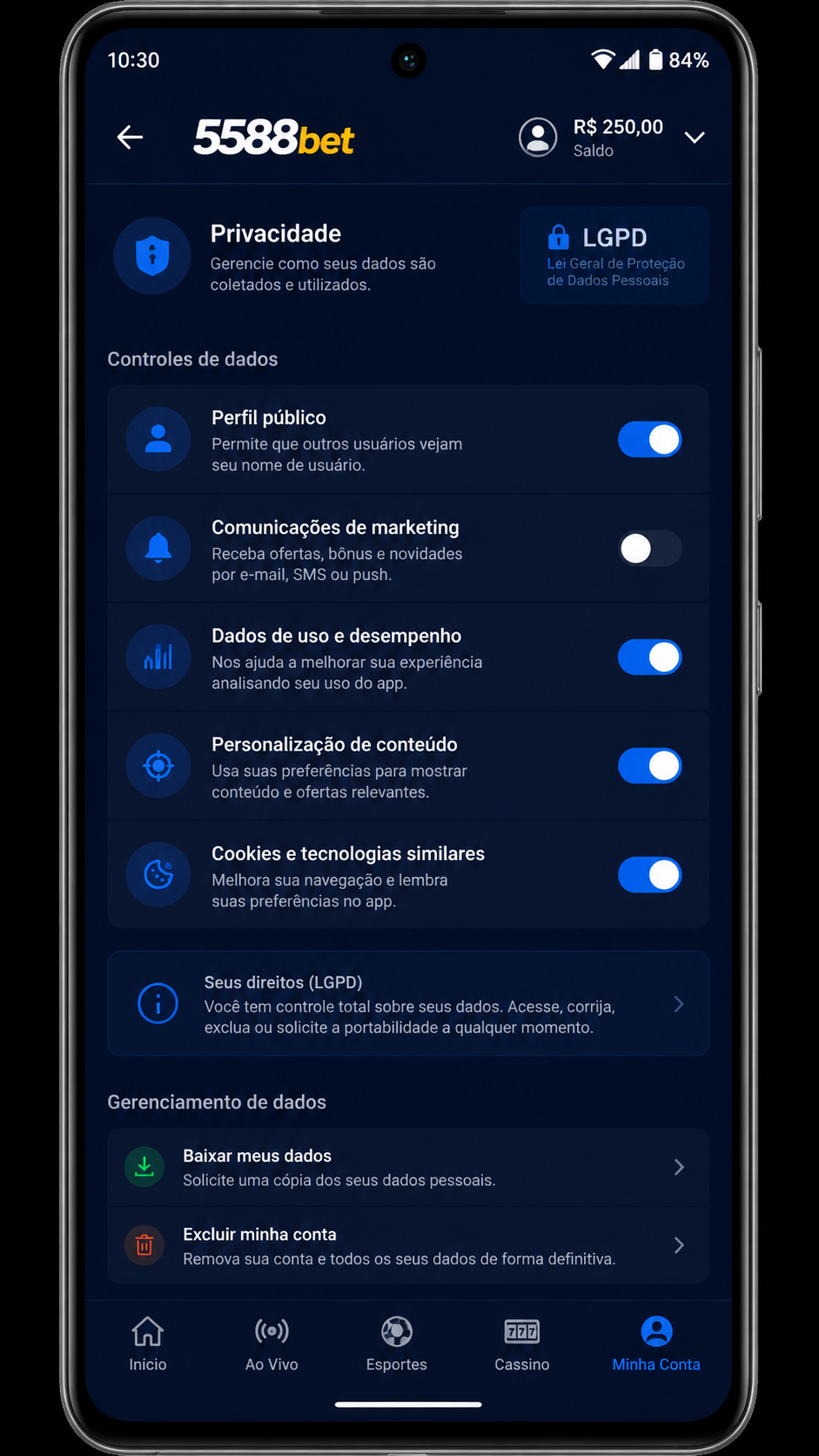819x1456 pixels.
Task: Turn off Dados de uso e desempenho
Action: click(649, 657)
